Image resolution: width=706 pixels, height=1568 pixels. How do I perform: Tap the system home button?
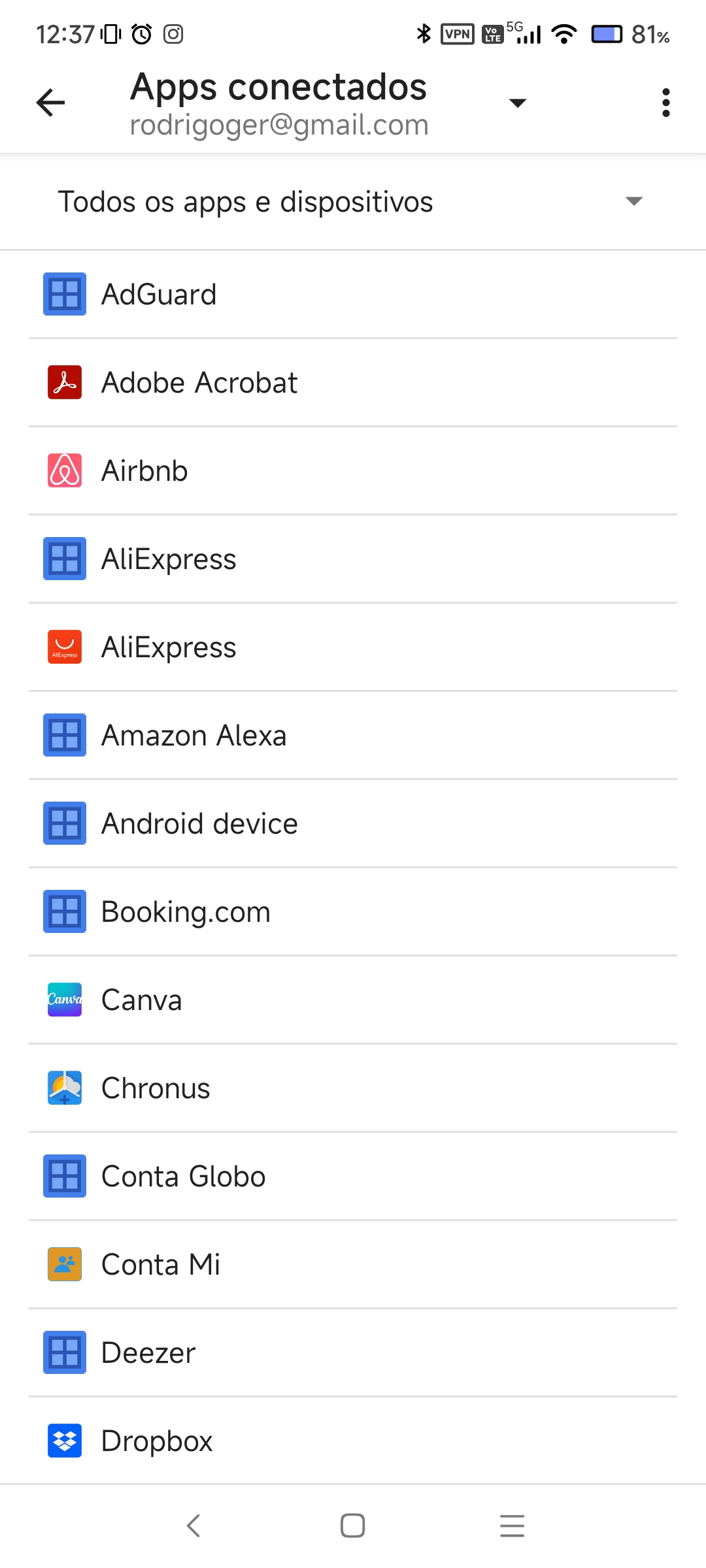point(352,1526)
